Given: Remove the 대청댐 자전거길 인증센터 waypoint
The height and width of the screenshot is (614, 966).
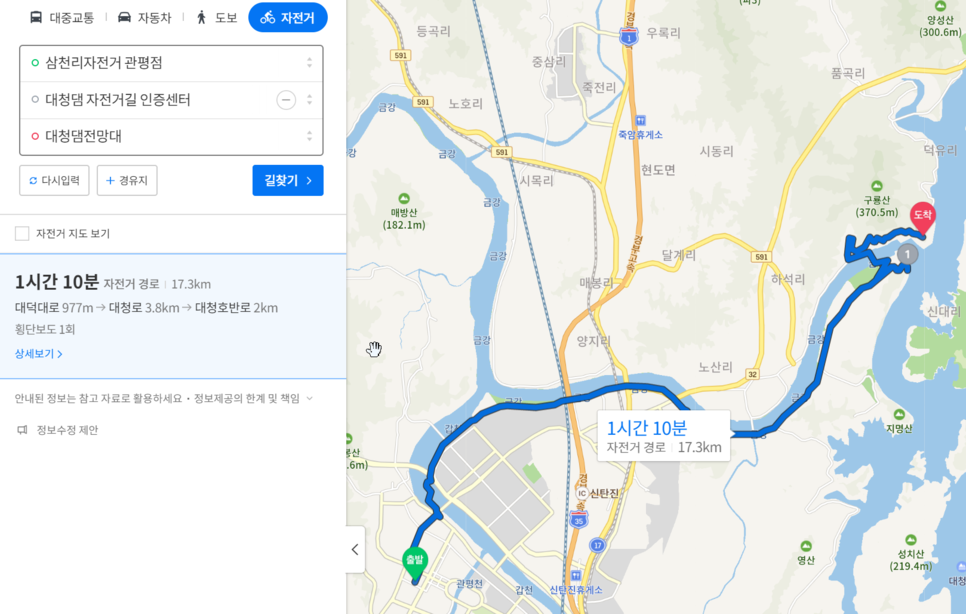Looking at the screenshot, I should 286,100.
